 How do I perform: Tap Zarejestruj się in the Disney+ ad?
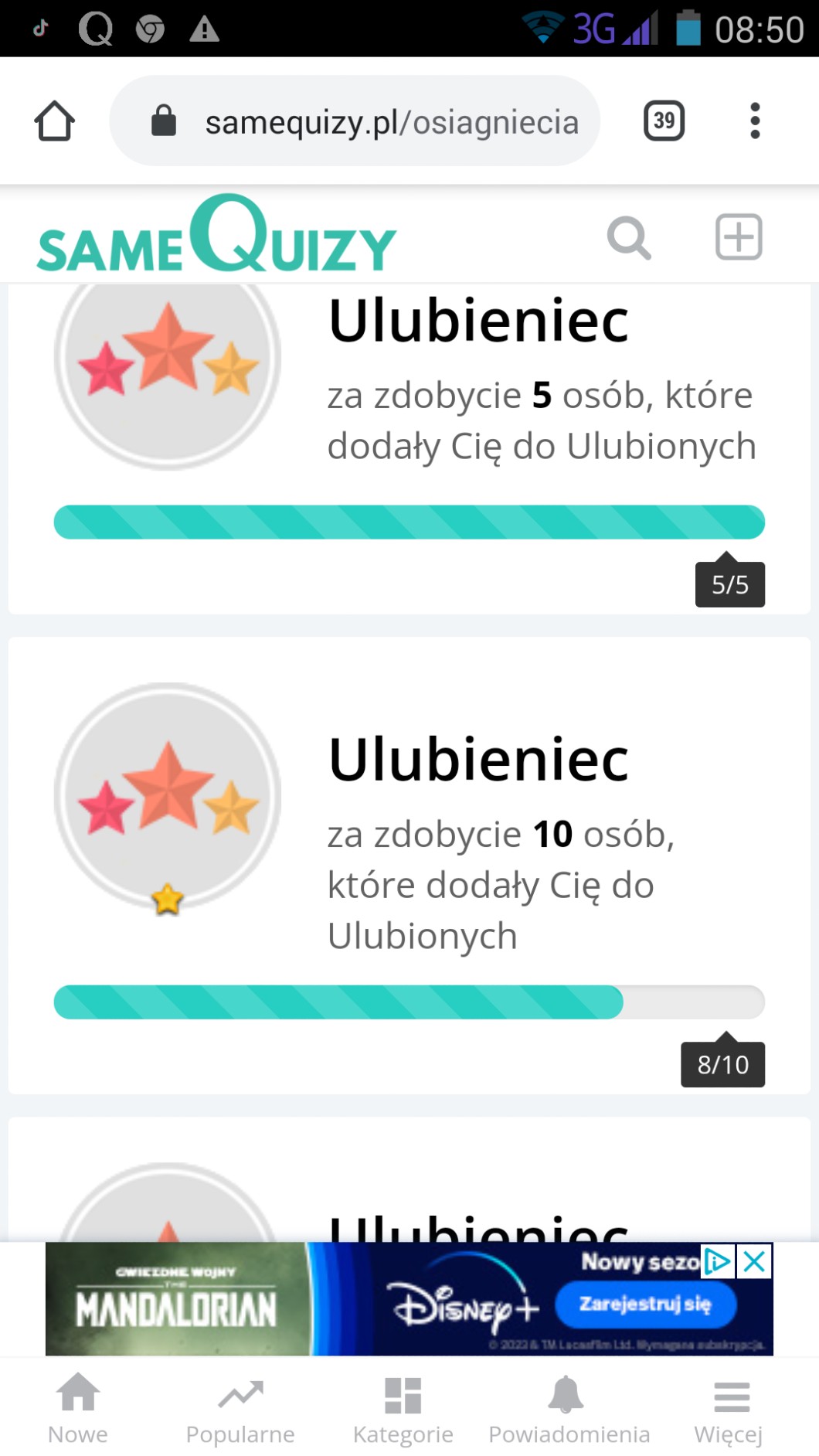click(645, 1304)
